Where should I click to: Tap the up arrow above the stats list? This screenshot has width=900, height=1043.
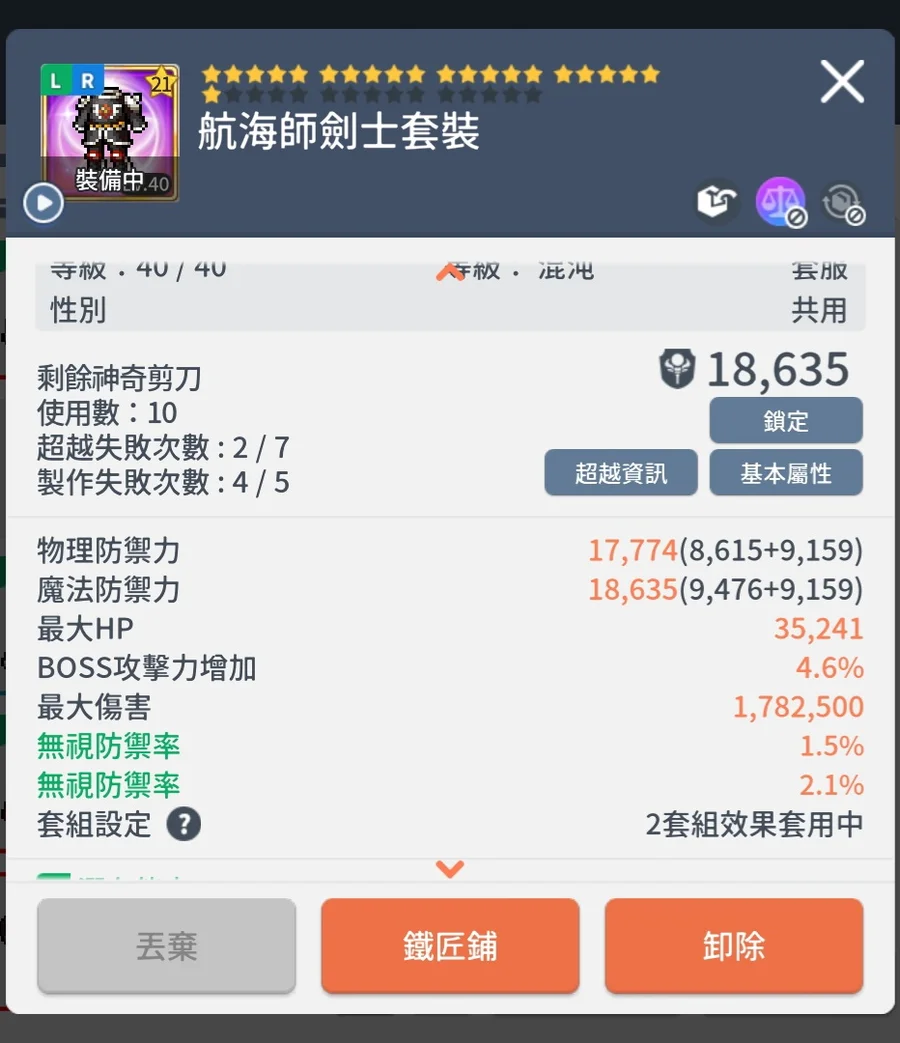click(x=450, y=272)
